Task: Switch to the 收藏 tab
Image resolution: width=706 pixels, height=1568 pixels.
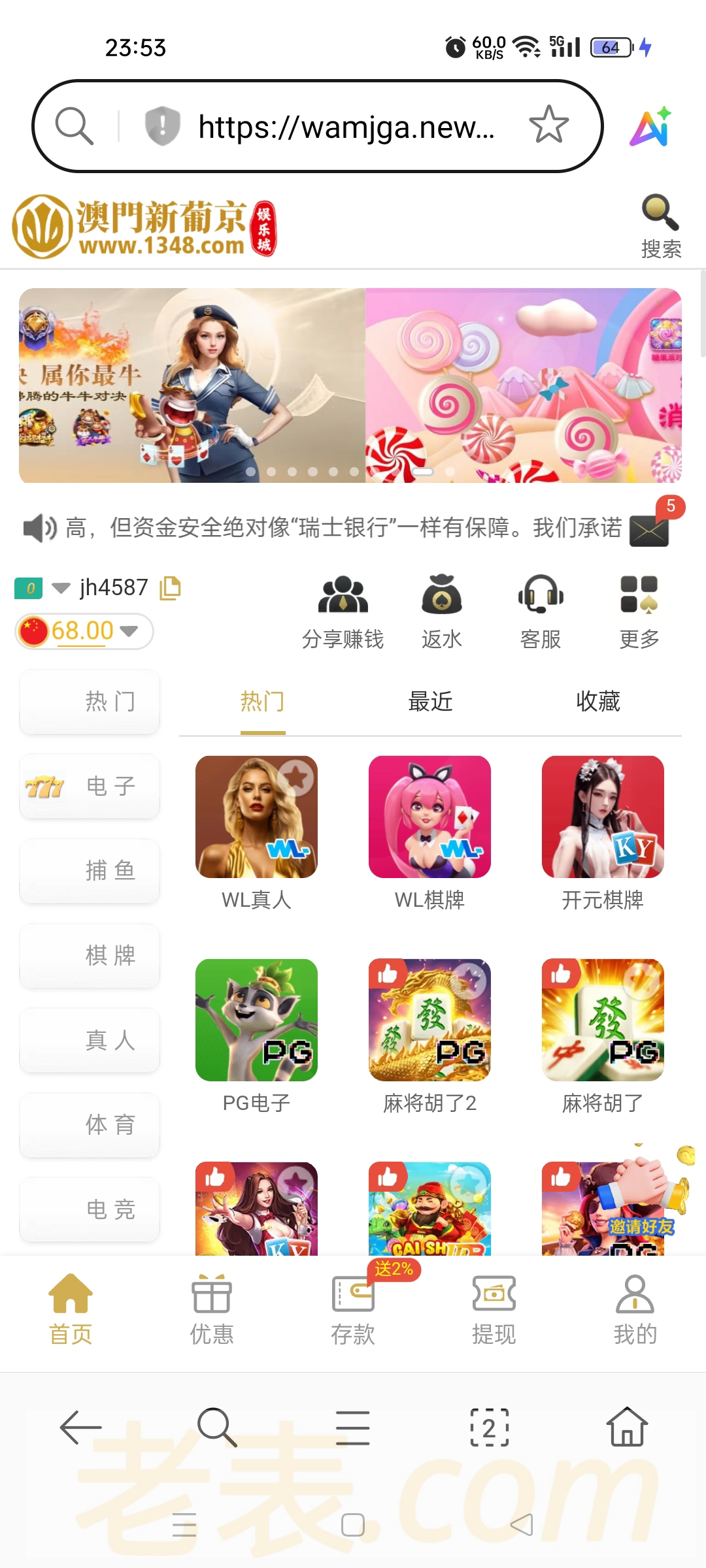Action: [597, 702]
